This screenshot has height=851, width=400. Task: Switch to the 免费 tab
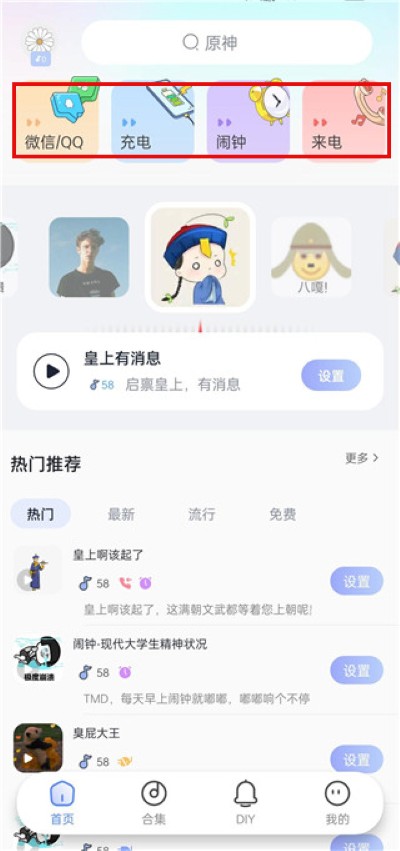(283, 514)
